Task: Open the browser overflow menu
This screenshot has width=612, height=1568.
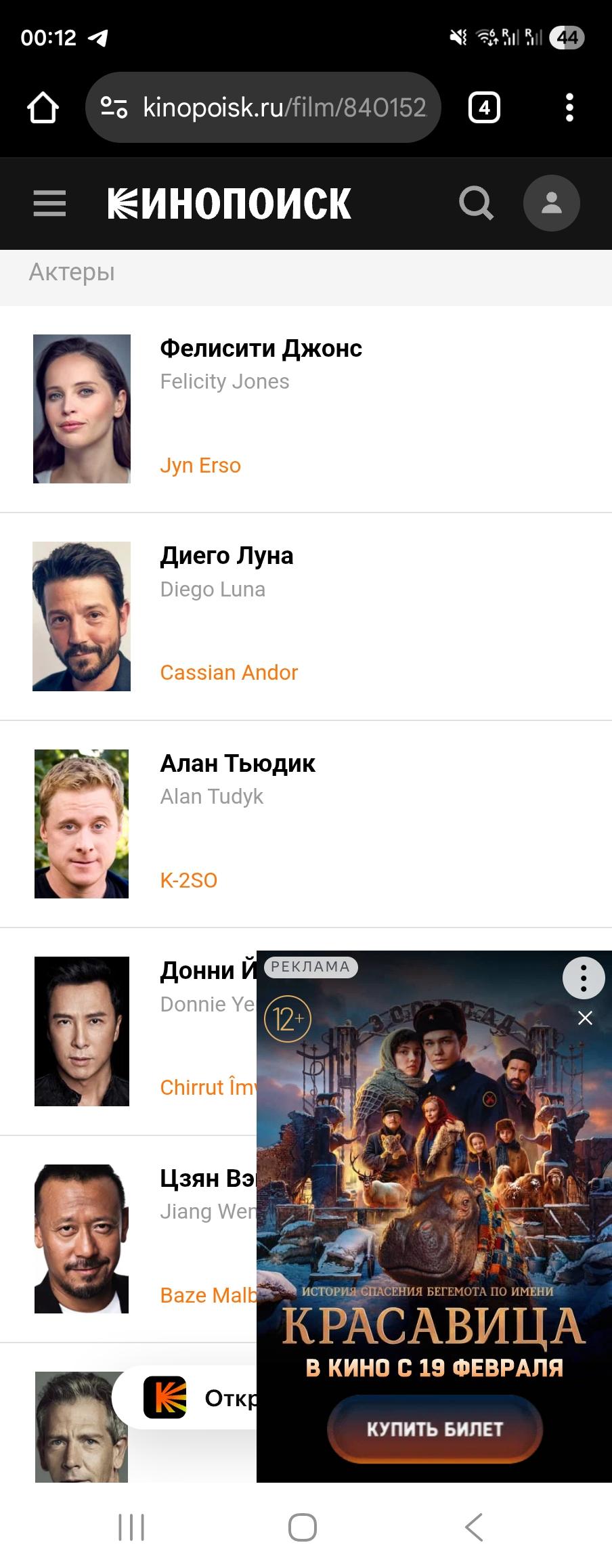Action: click(569, 108)
